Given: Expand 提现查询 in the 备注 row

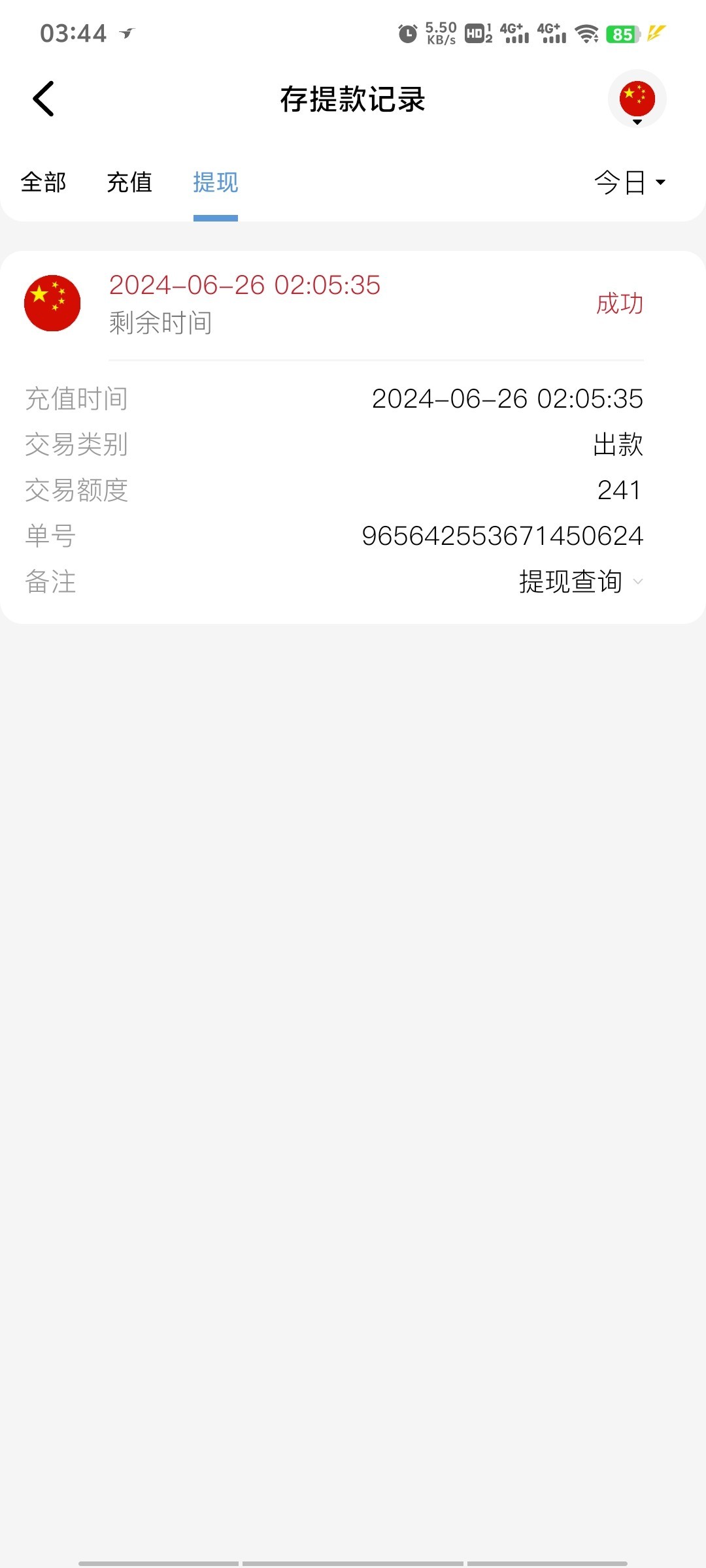Looking at the screenshot, I should pyautogui.click(x=580, y=581).
